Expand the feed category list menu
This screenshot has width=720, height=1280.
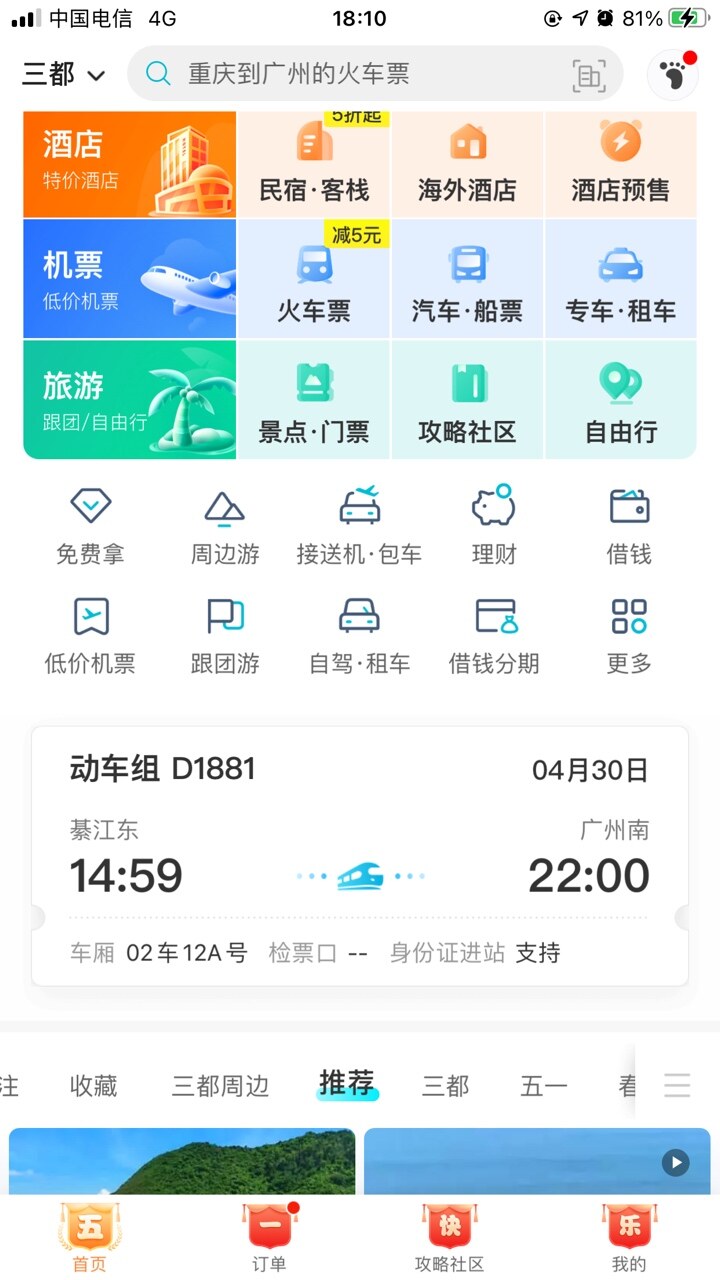point(677,1085)
